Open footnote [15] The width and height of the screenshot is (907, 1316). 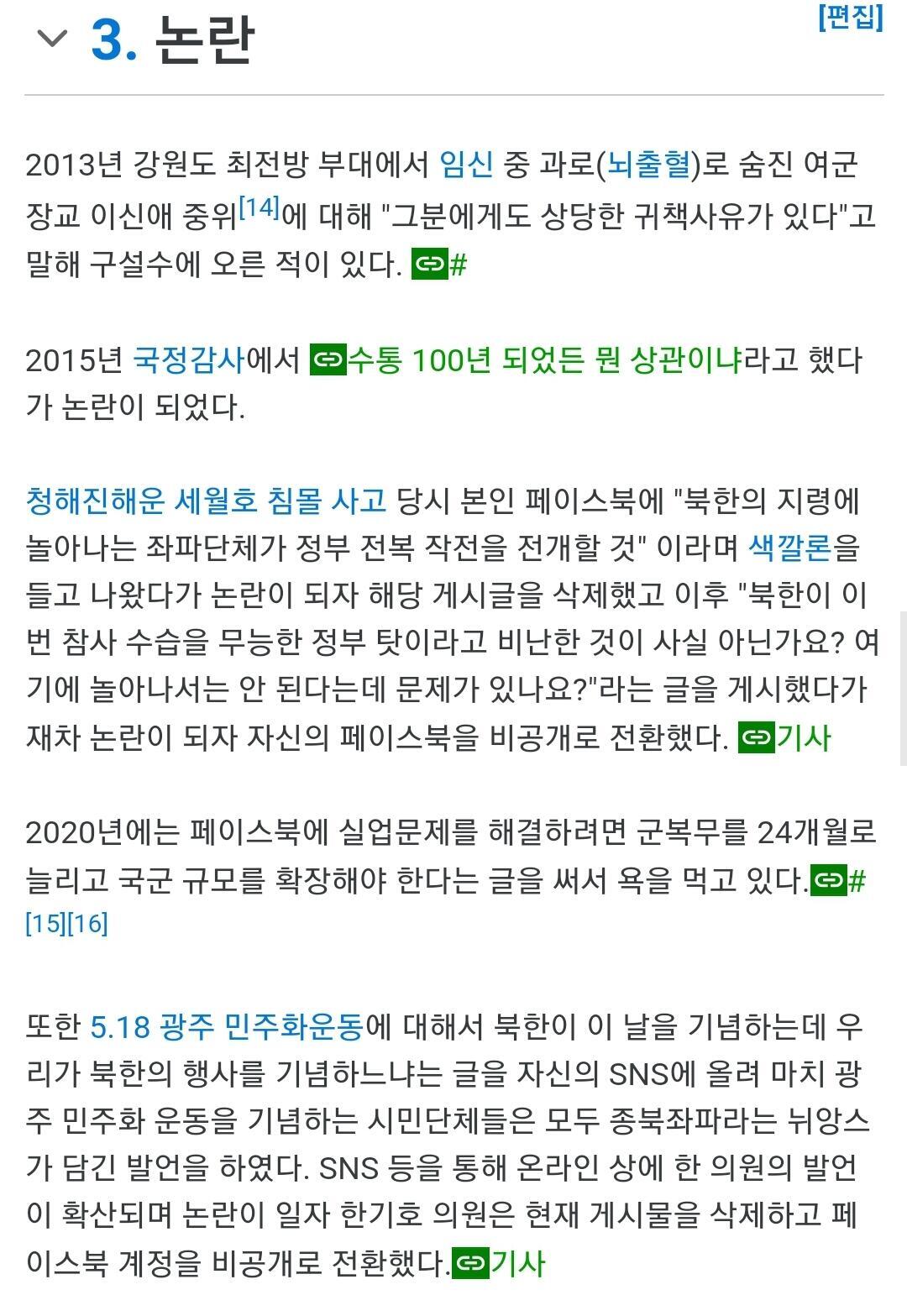pos(46,925)
